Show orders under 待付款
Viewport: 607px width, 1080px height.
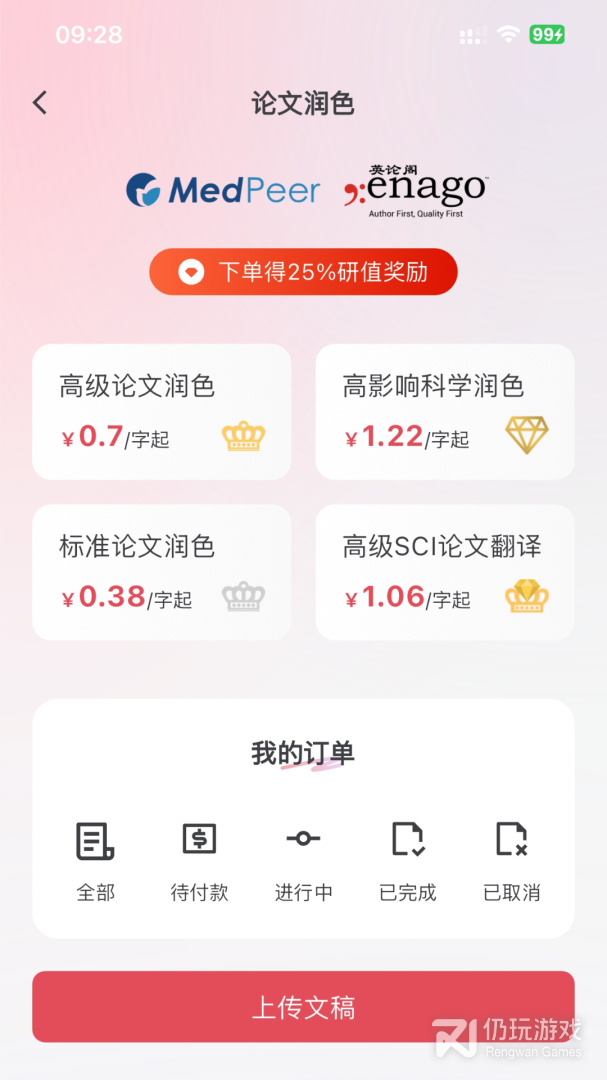click(x=200, y=862)
